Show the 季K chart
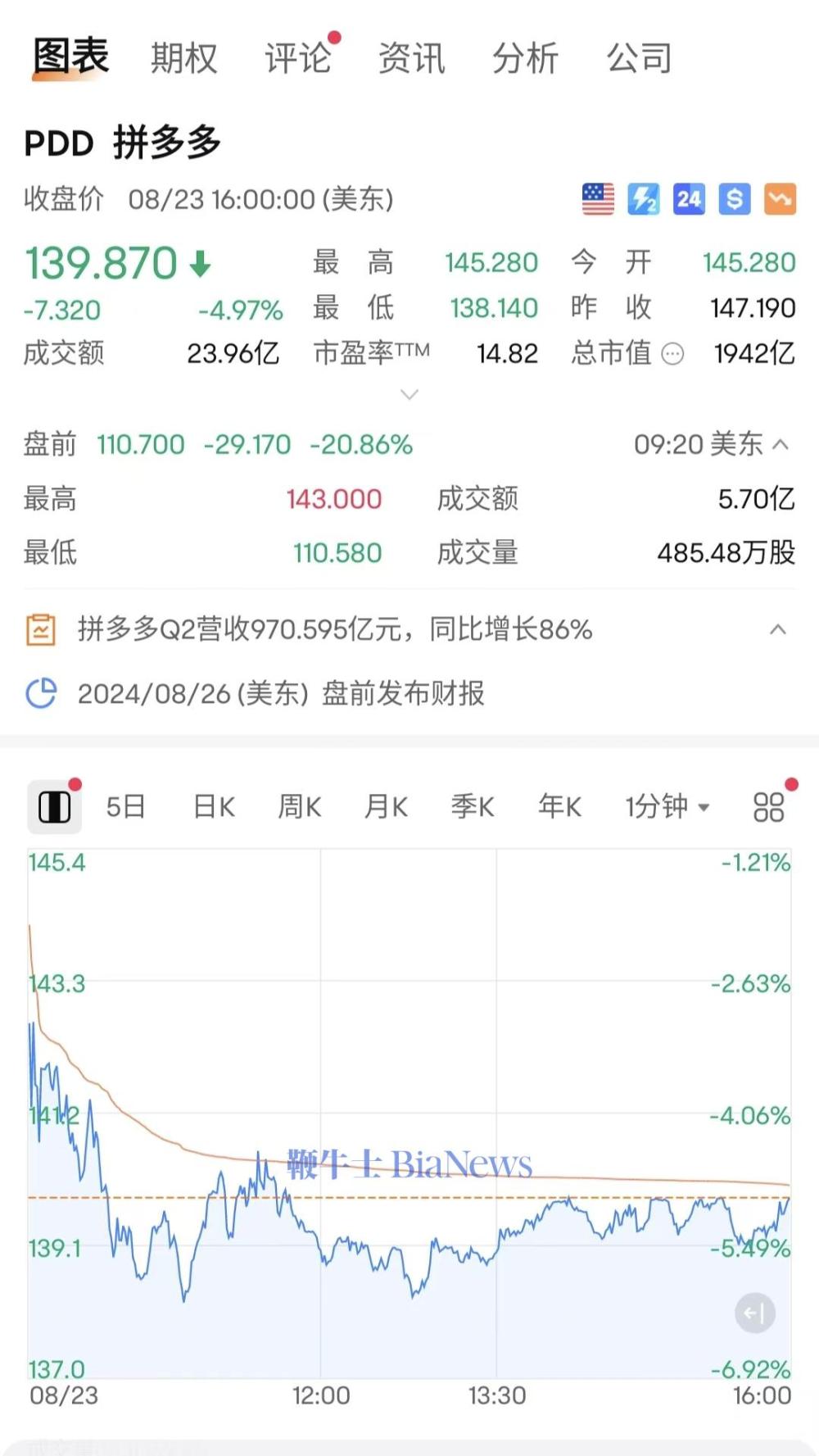This screenshot has height=1456, width=819. pyautogui.click(x=473, y=807)
